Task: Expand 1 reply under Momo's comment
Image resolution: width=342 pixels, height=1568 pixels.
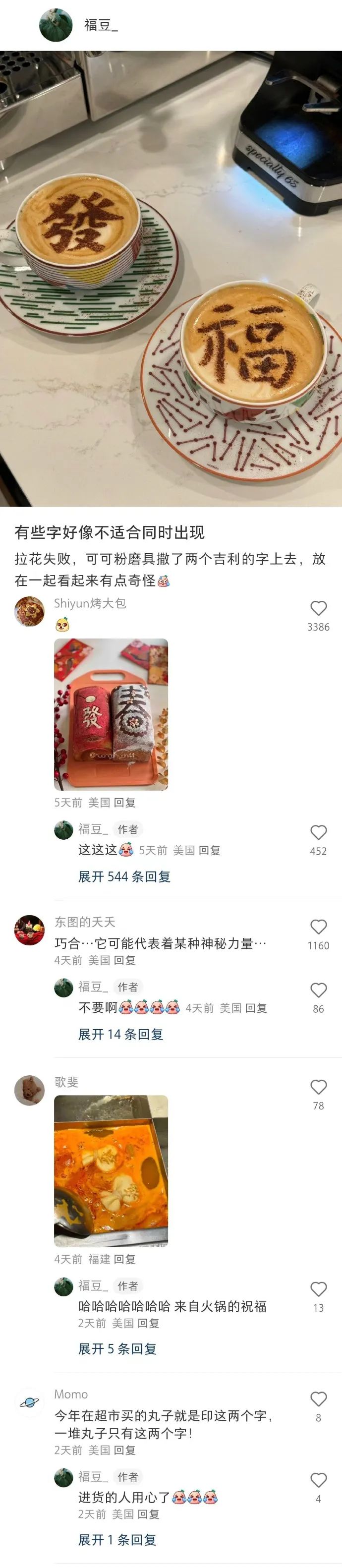Action: pyautogui.click(x=117, y=1539)
